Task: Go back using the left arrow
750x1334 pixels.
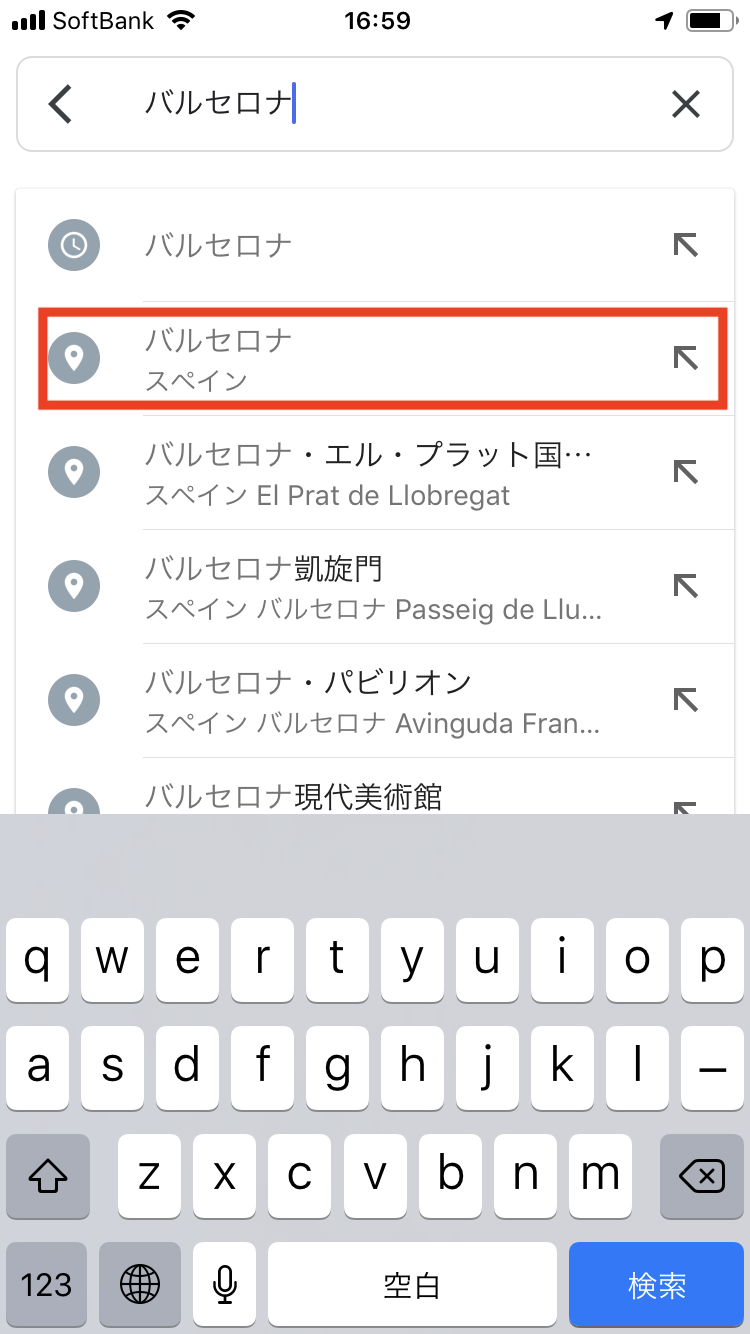Action: click(x=61, y=104)
